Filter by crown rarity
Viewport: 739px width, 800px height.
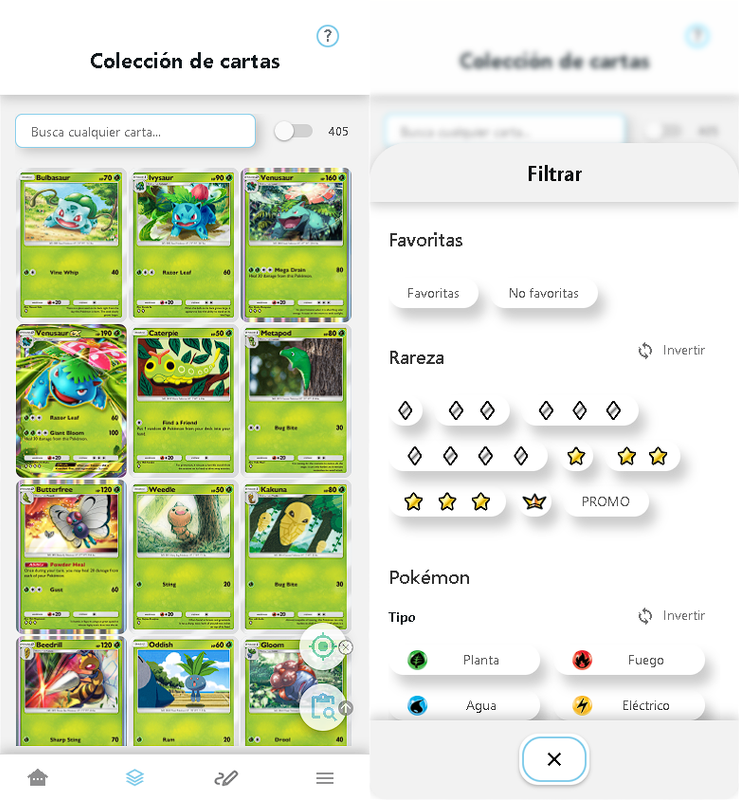536,501
